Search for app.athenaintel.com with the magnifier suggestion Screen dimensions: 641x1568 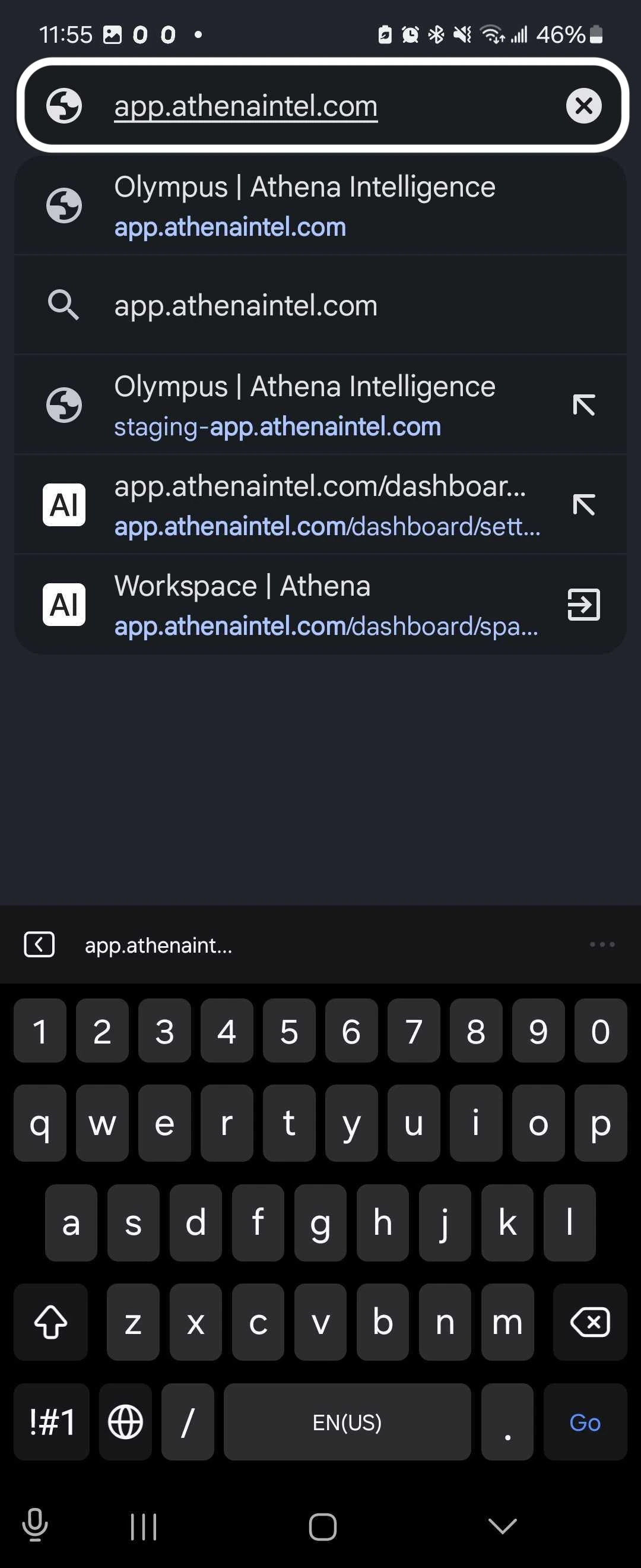304,305
